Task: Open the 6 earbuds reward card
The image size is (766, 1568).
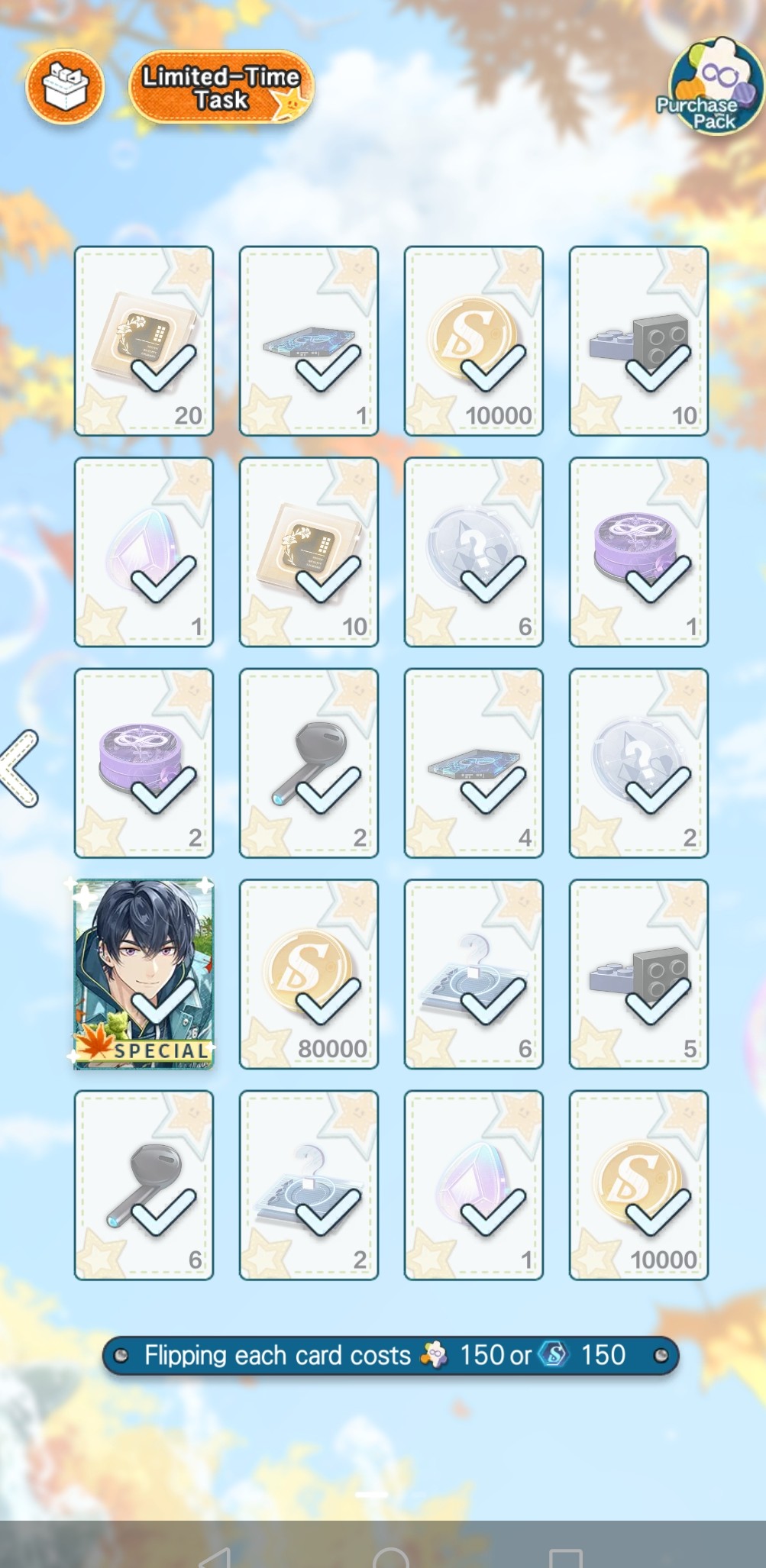Action: (x=144, y=1185)
